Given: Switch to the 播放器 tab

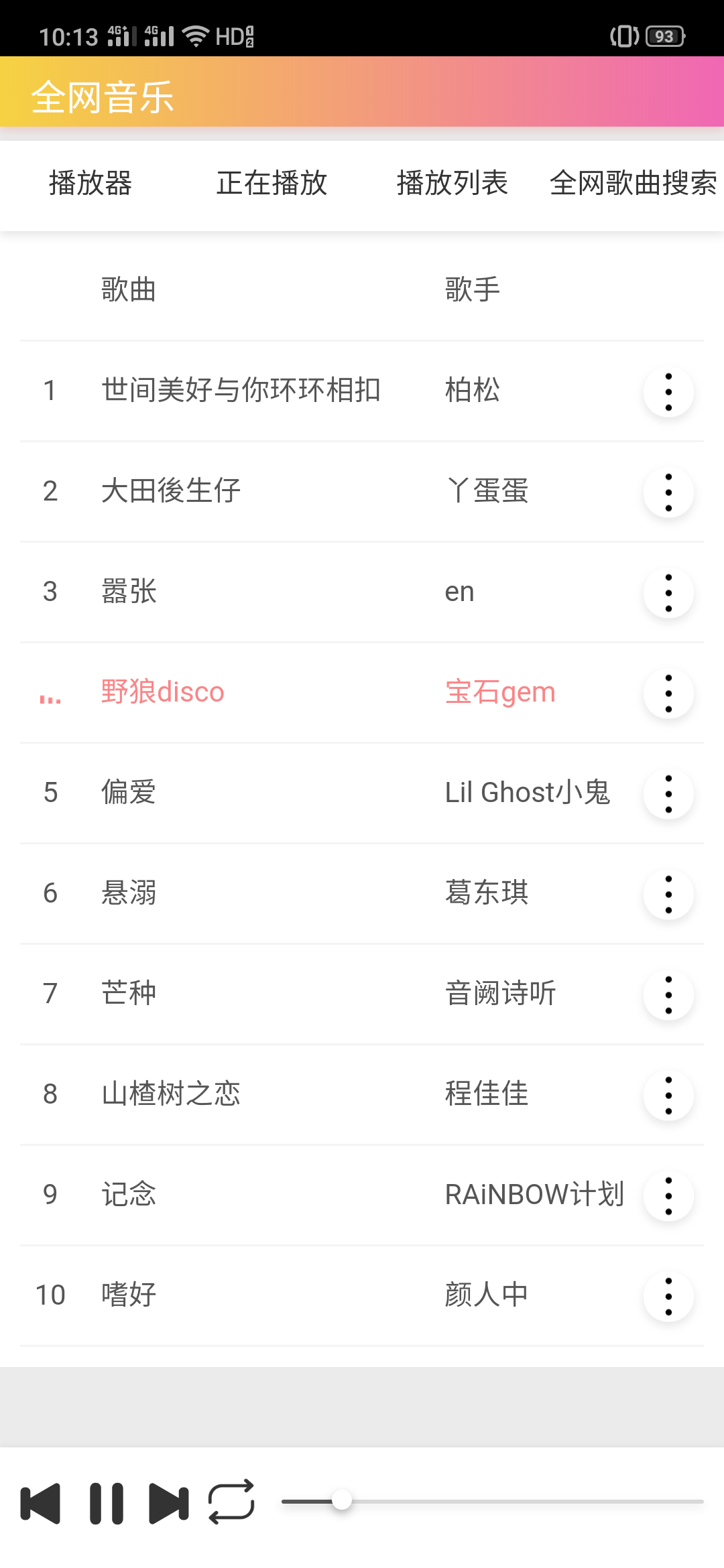Looking at the screenshot, I should click(x=90, y=183).
